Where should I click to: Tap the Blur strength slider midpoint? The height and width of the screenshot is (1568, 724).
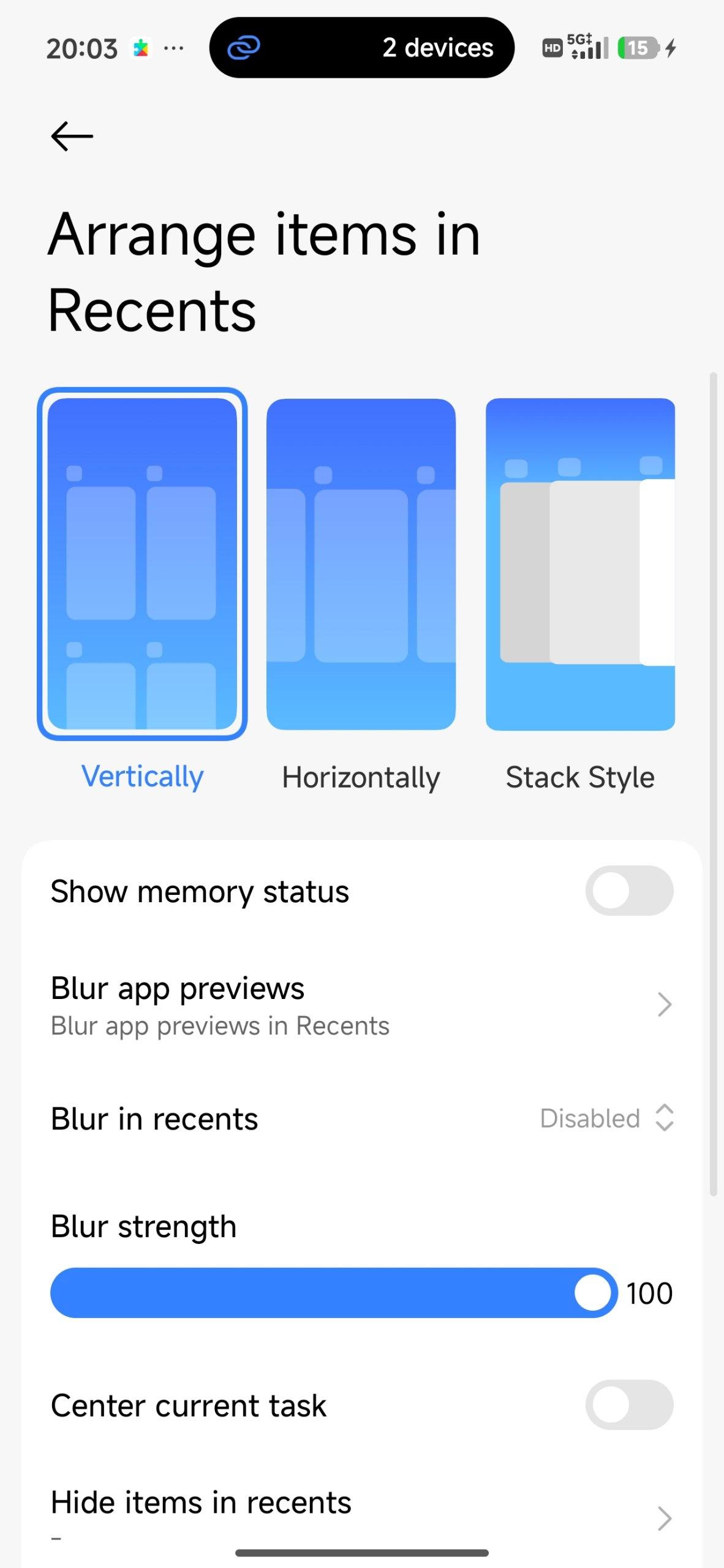[x=334, y=1293]
